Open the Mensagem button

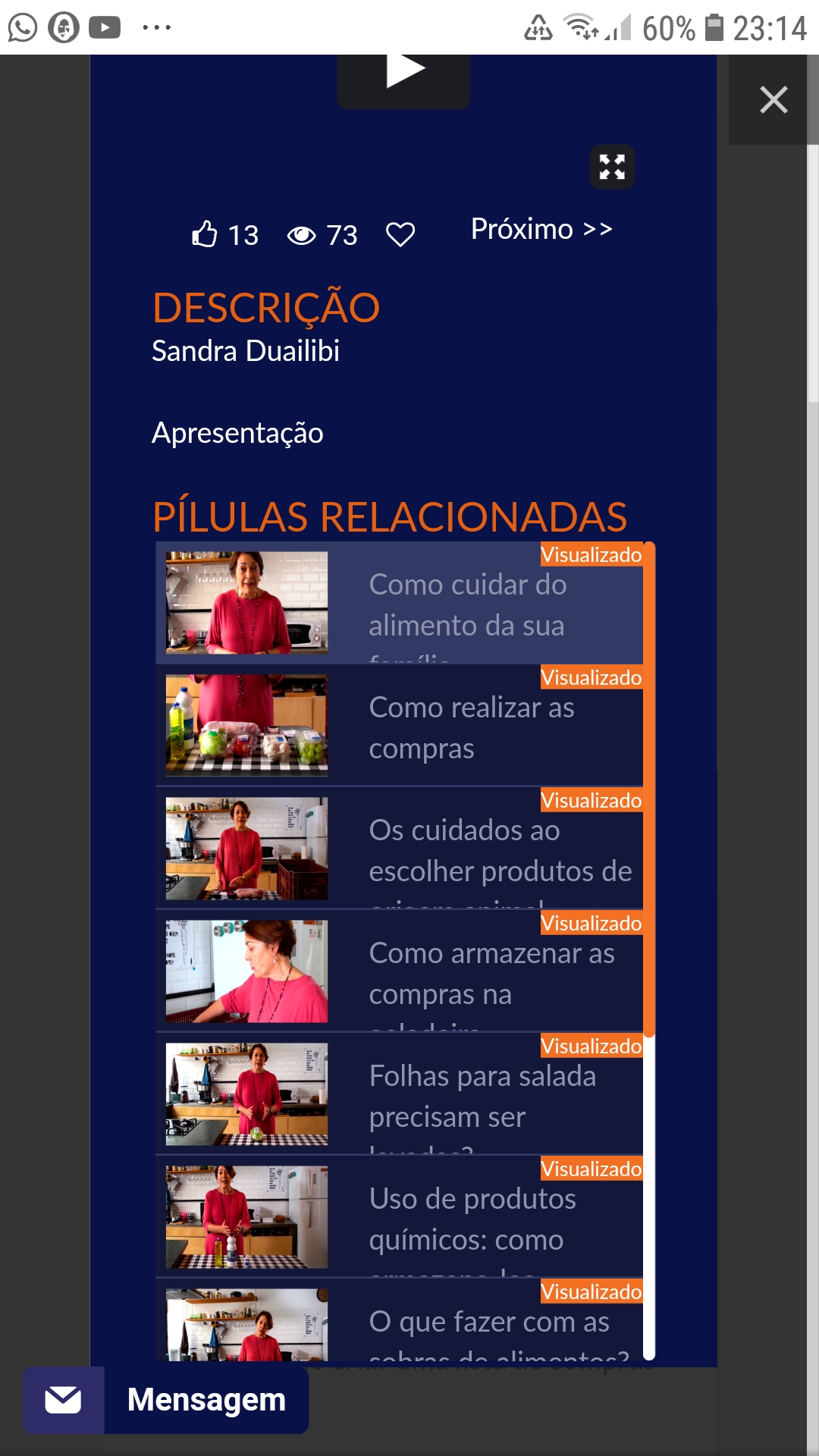coord(165,1400)
